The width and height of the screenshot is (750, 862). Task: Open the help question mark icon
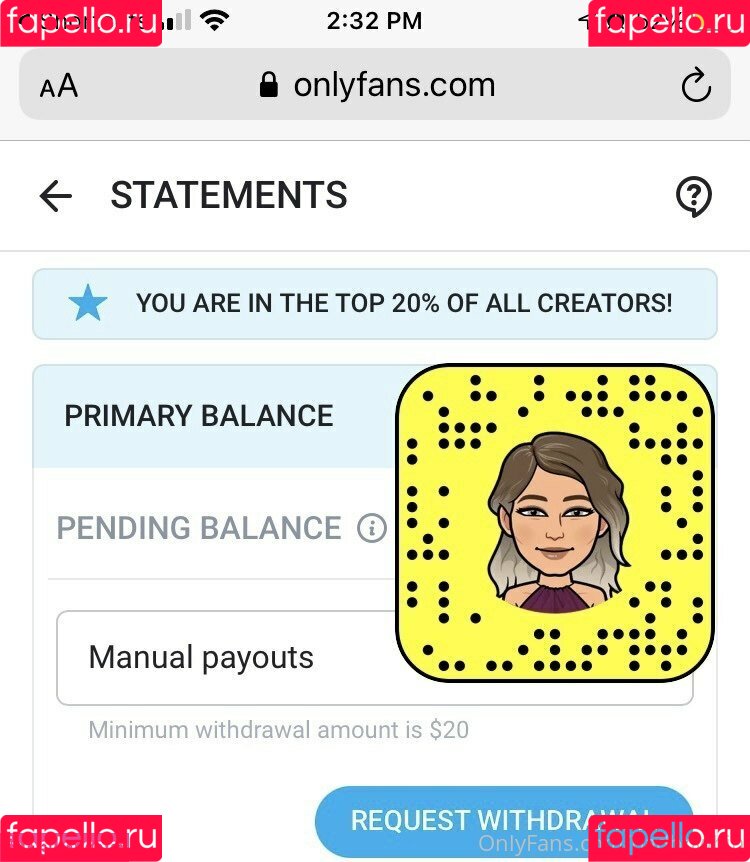pos(693,197)
